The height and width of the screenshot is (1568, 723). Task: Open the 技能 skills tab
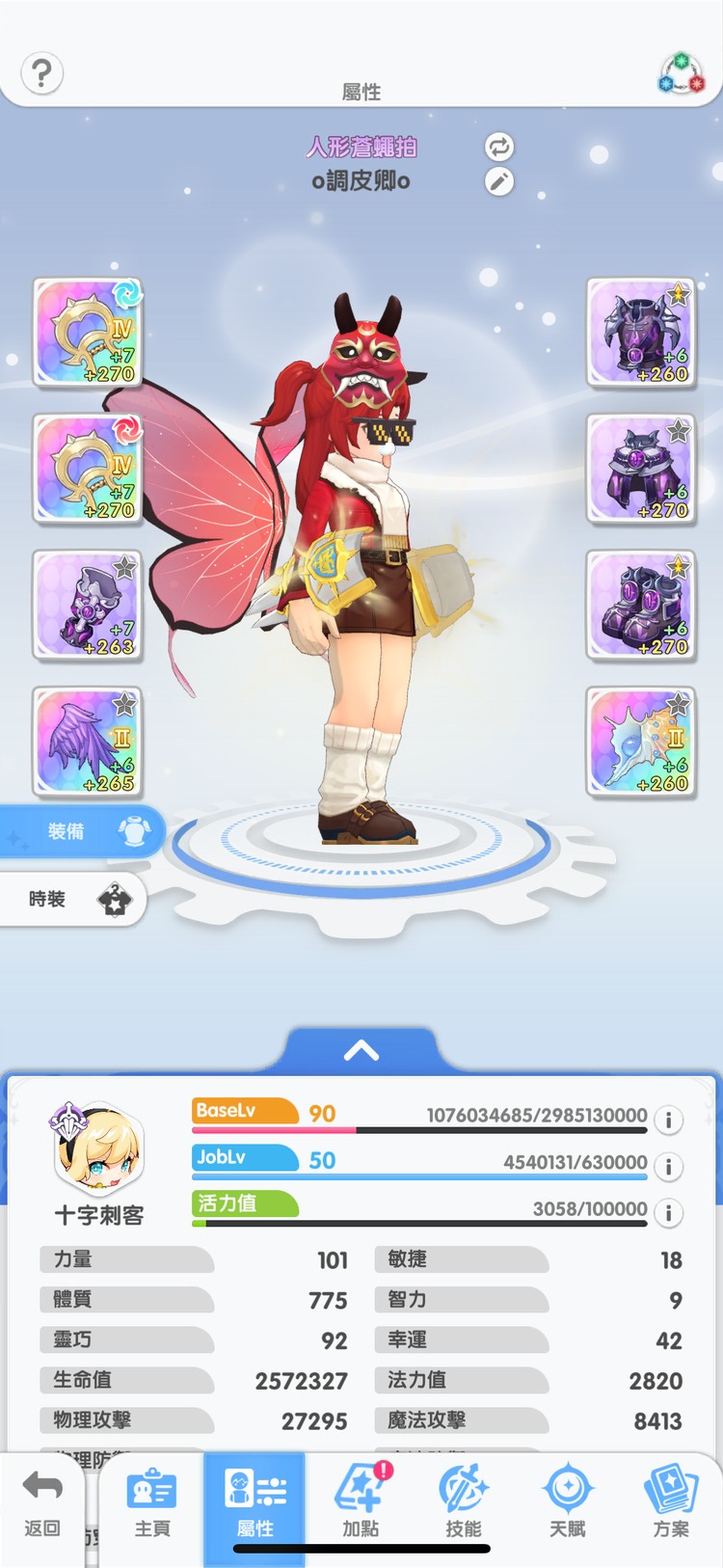pyautogui.click(x=464, y=1504)
